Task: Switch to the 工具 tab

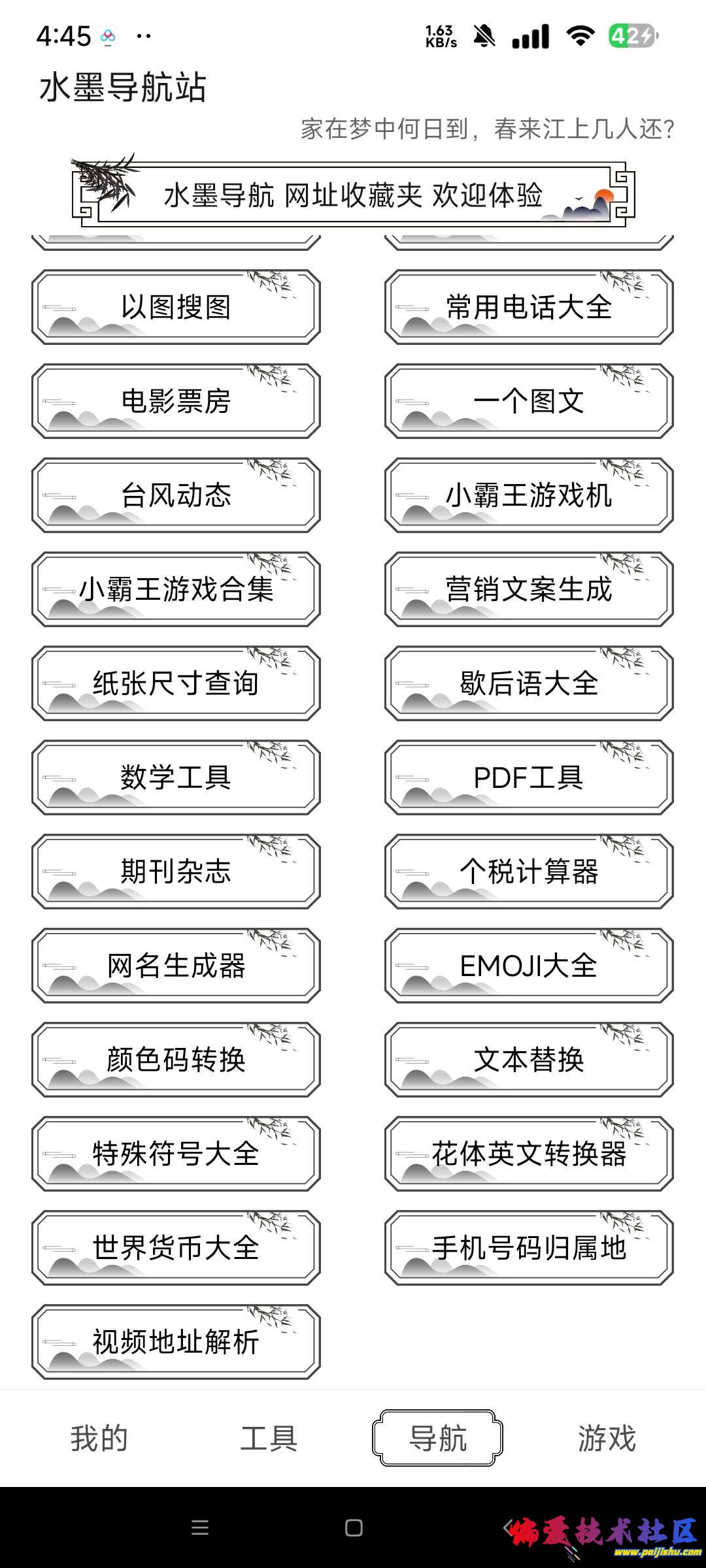Action: tap(269, 1438)
